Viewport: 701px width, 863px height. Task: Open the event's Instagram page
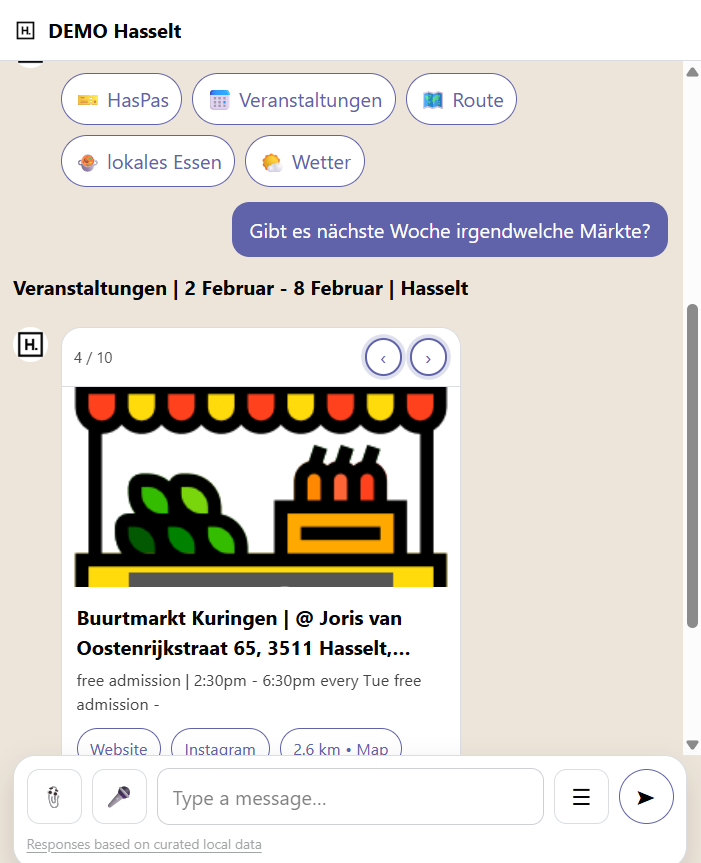tap(220, 747)
